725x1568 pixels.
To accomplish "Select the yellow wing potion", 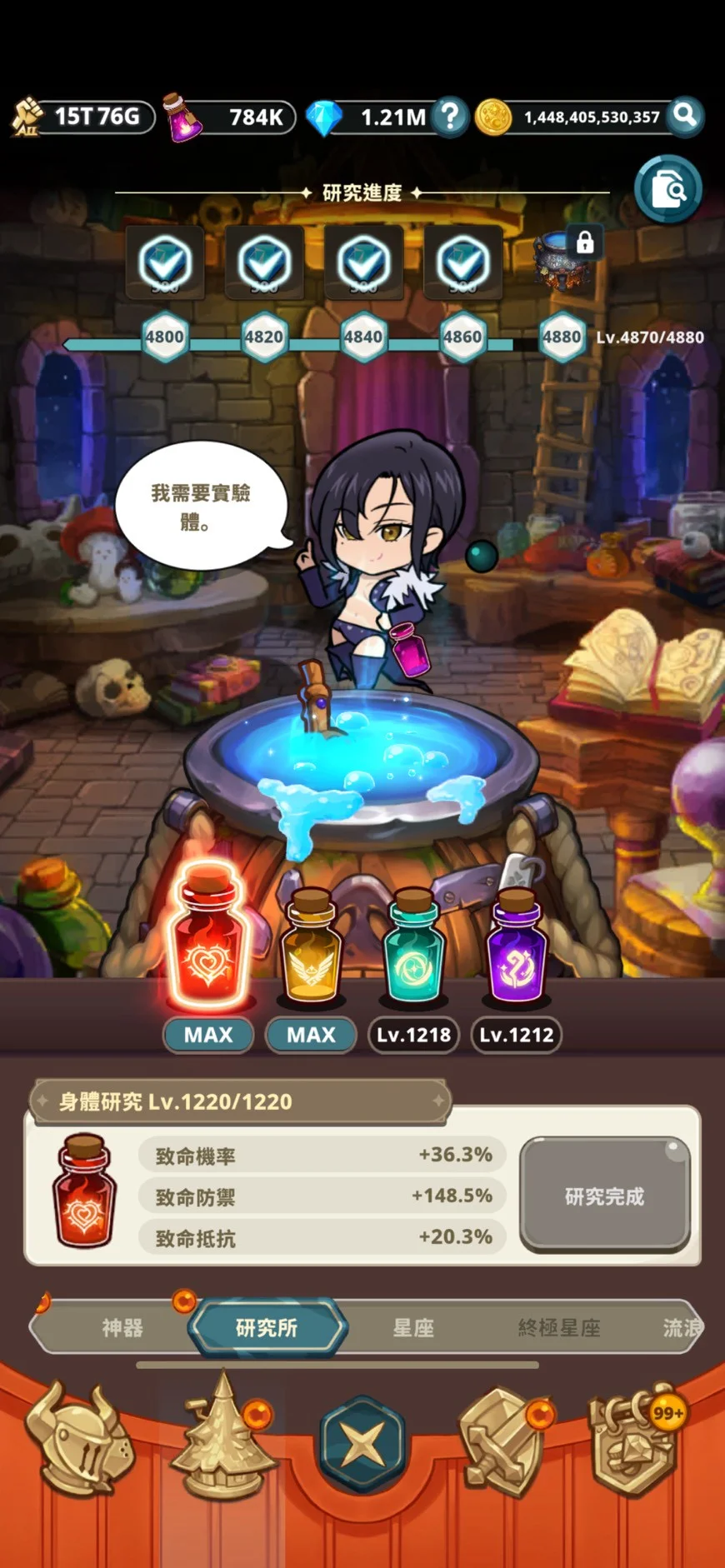I will 311,946.
